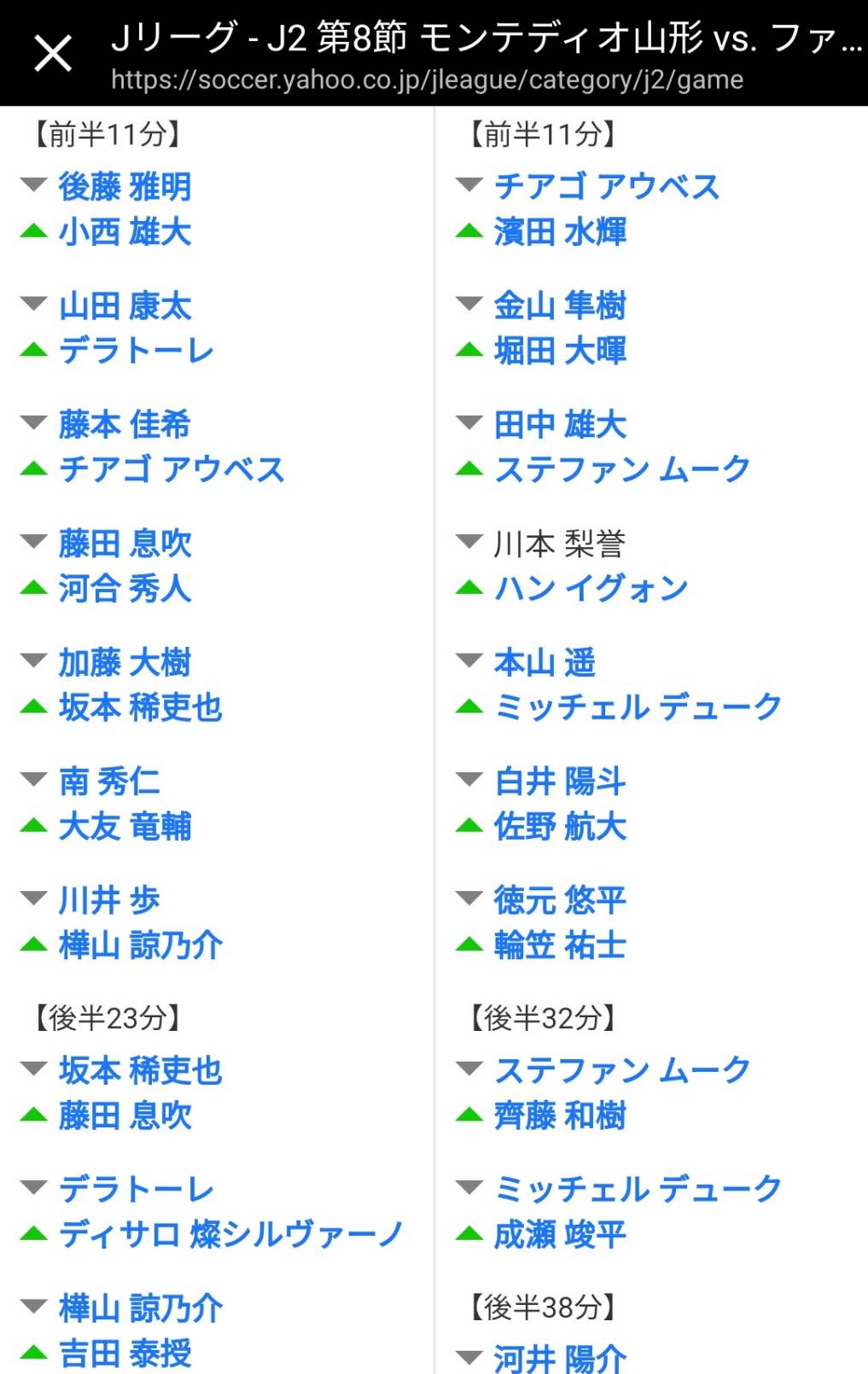Open player link 佐野 航大
868x1374 pixels.
[560, 825]
